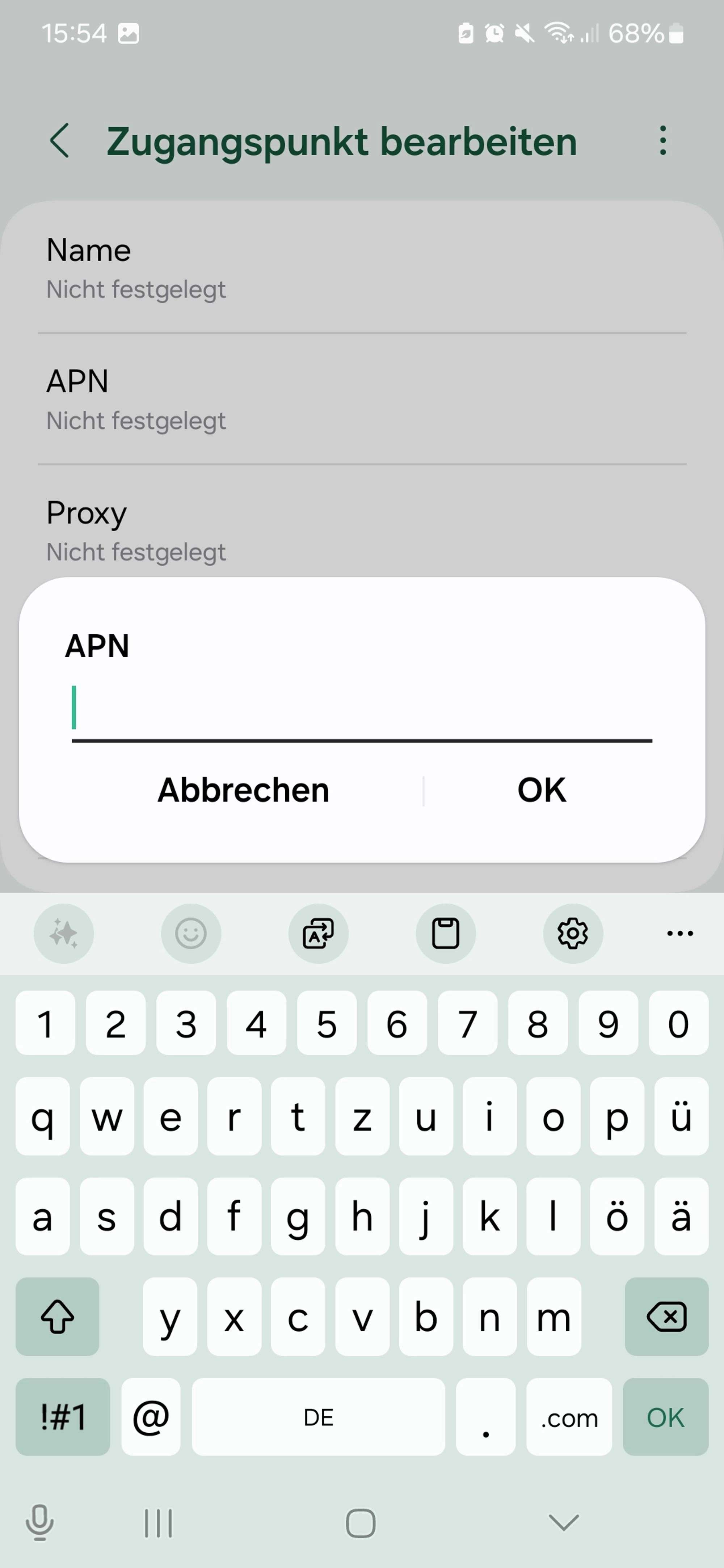Tap the shift key

coord(57,1317)
